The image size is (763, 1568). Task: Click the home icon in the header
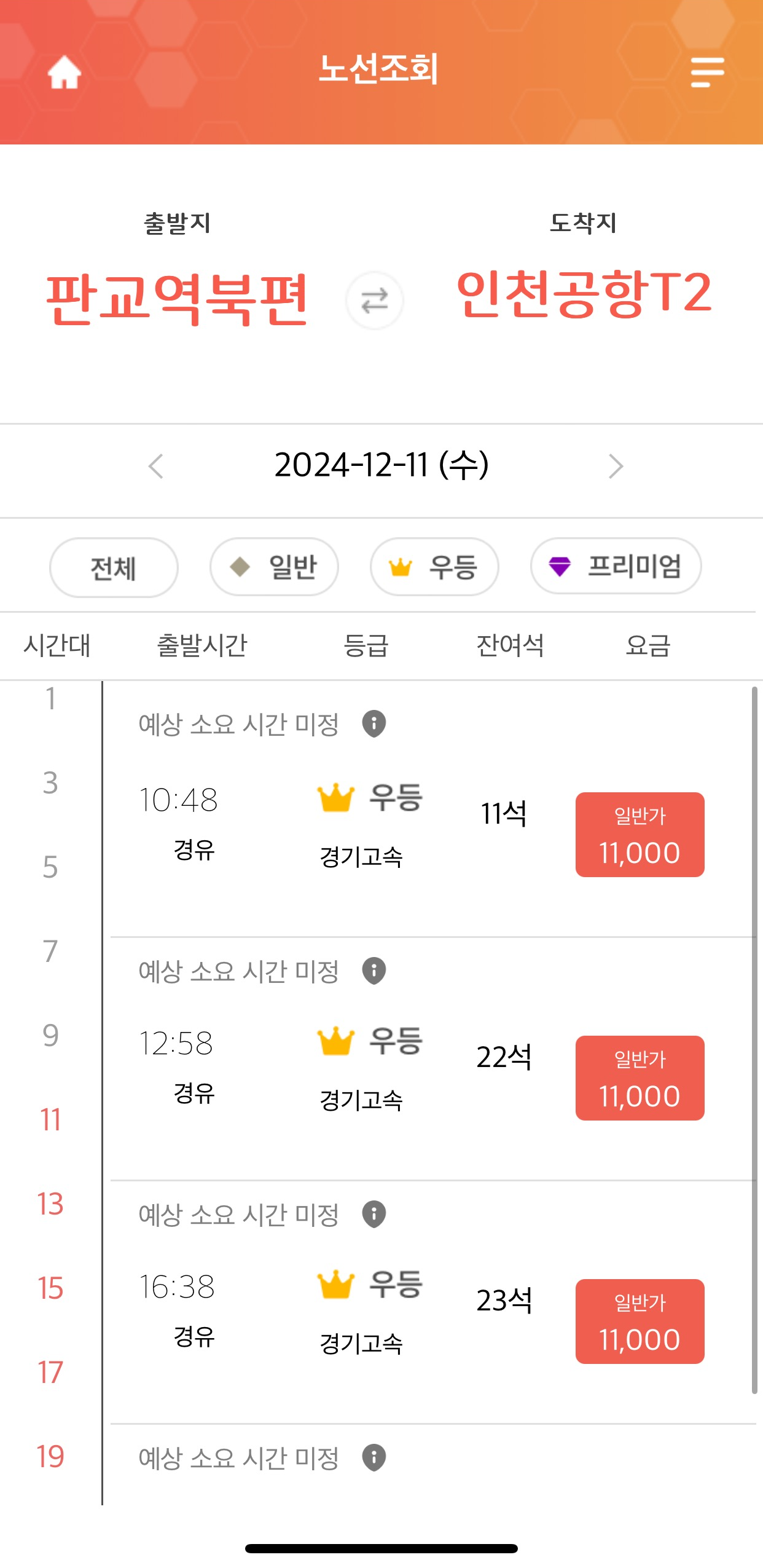click(63, 73)
